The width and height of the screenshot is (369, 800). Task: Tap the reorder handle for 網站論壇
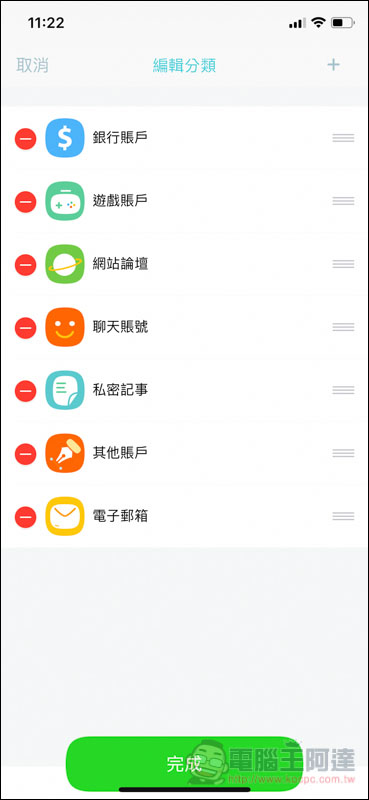pos(343,264)
